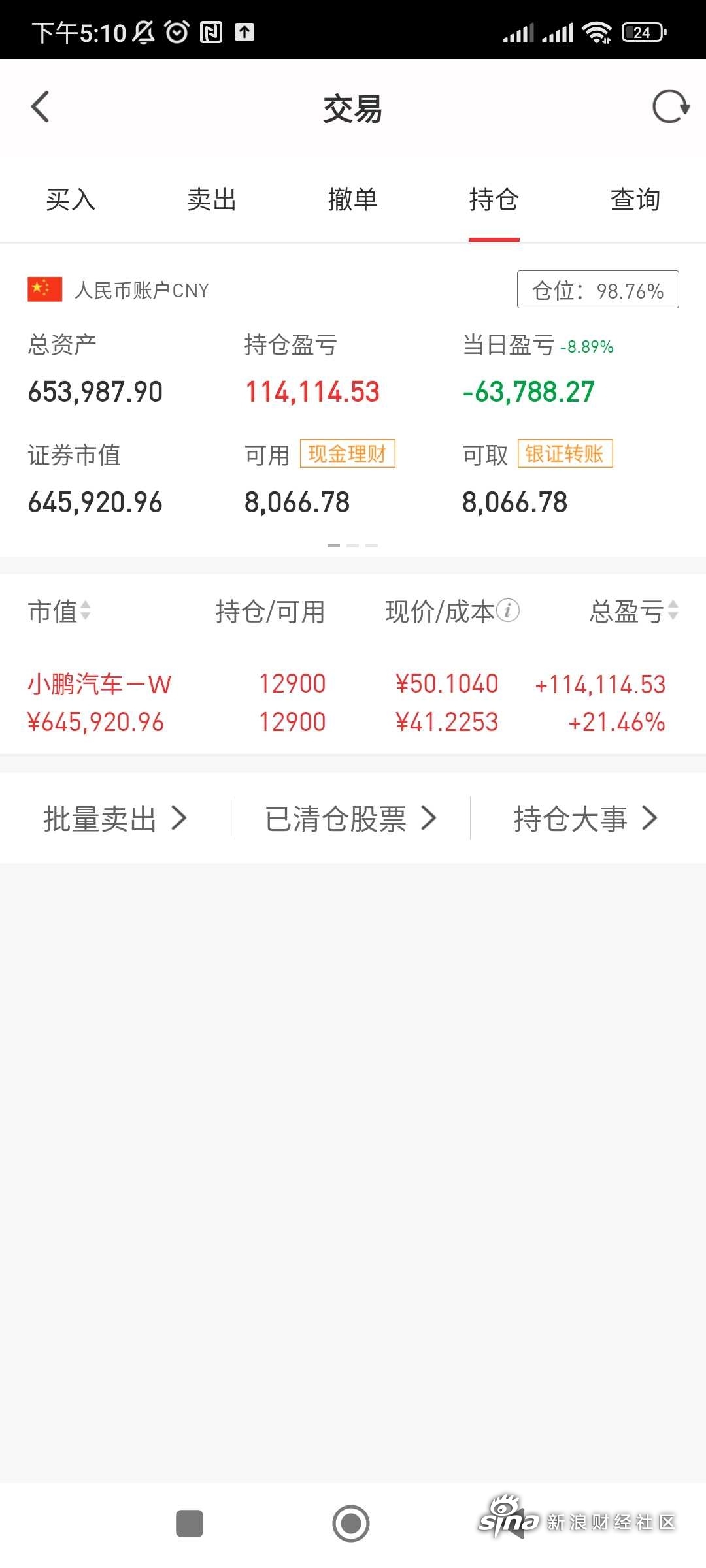Switch to the 卖出 tab
Image resolution: width=706 pixels, height=1568 pixels.
[x=212, y=199]
